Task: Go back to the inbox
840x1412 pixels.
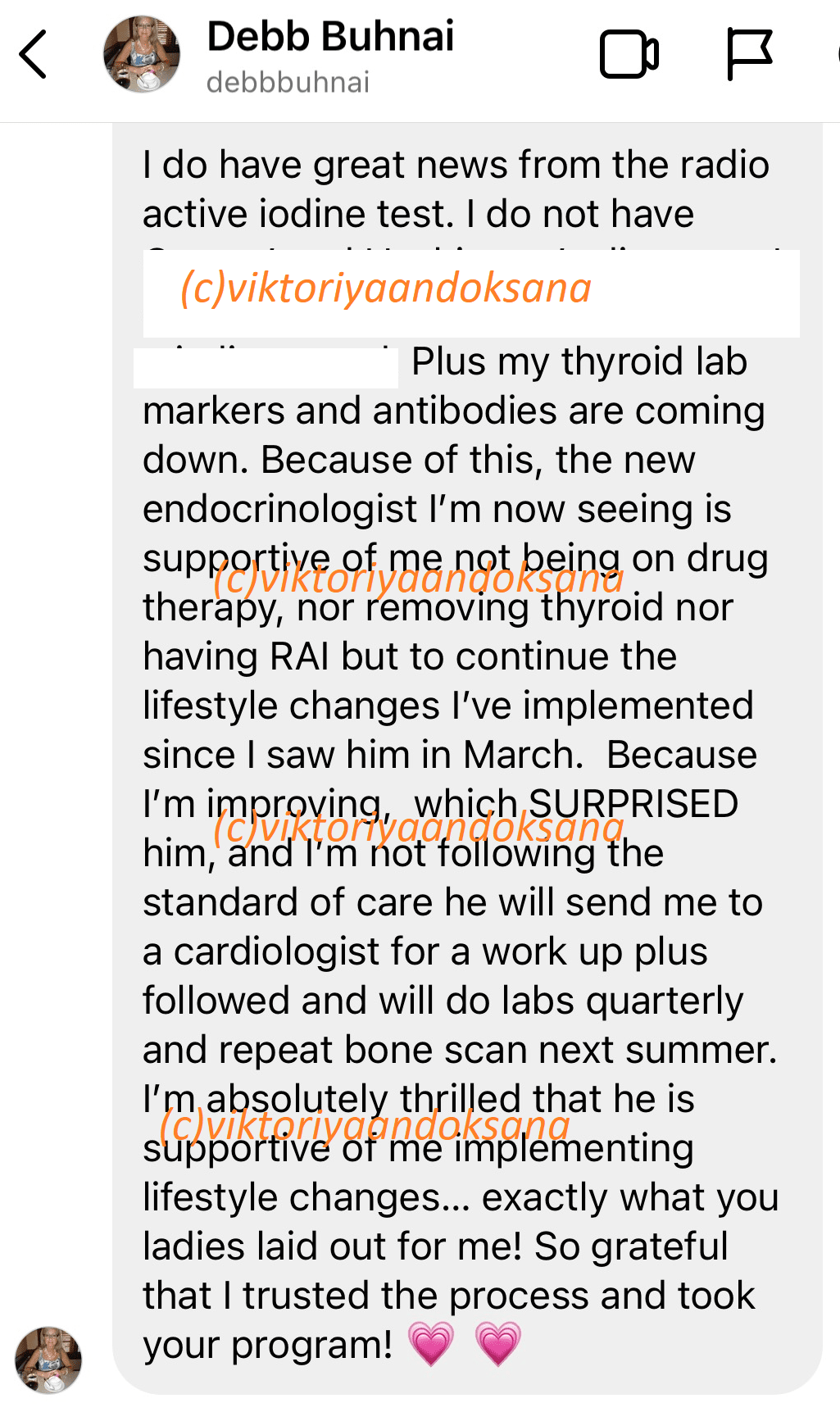Action: pos(33,55)
